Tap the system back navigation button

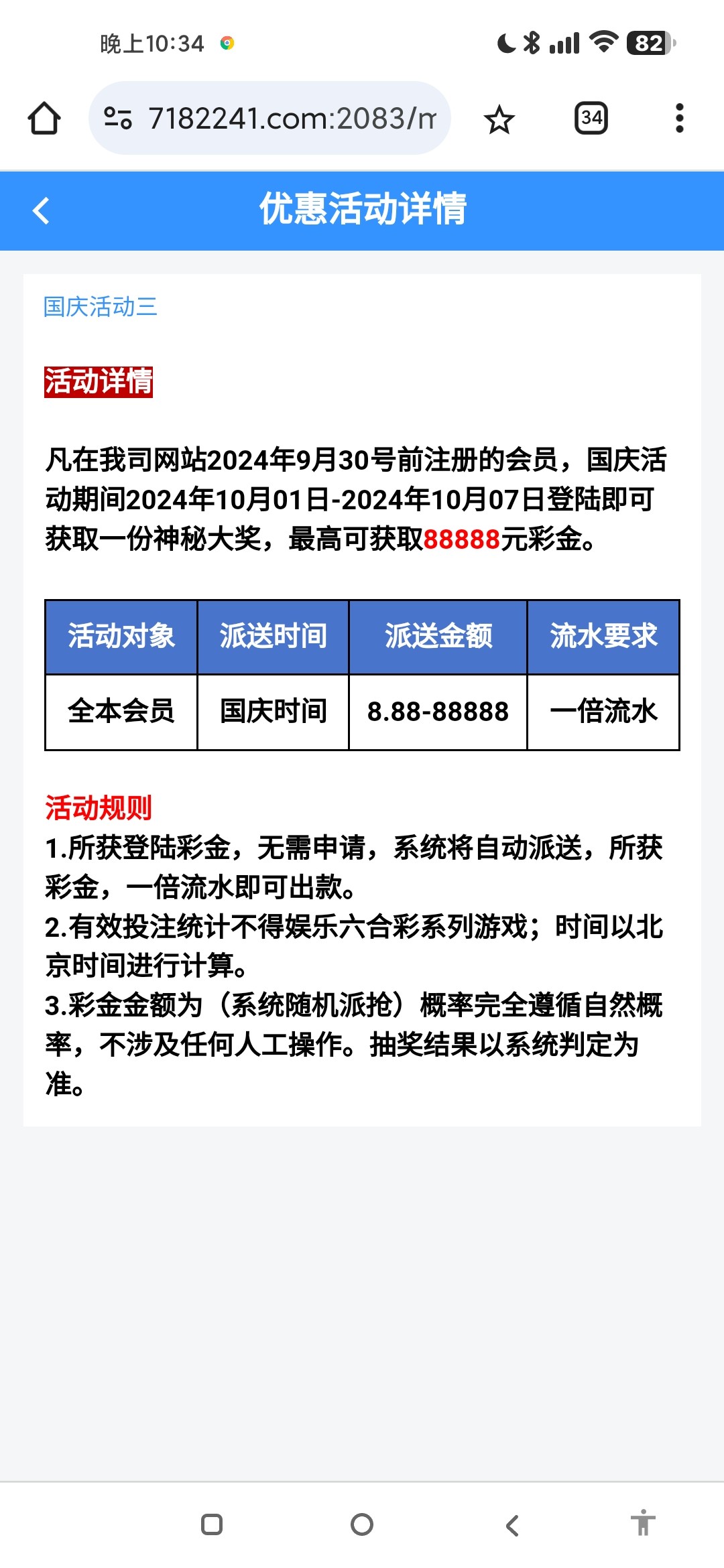pos(512,1525)
